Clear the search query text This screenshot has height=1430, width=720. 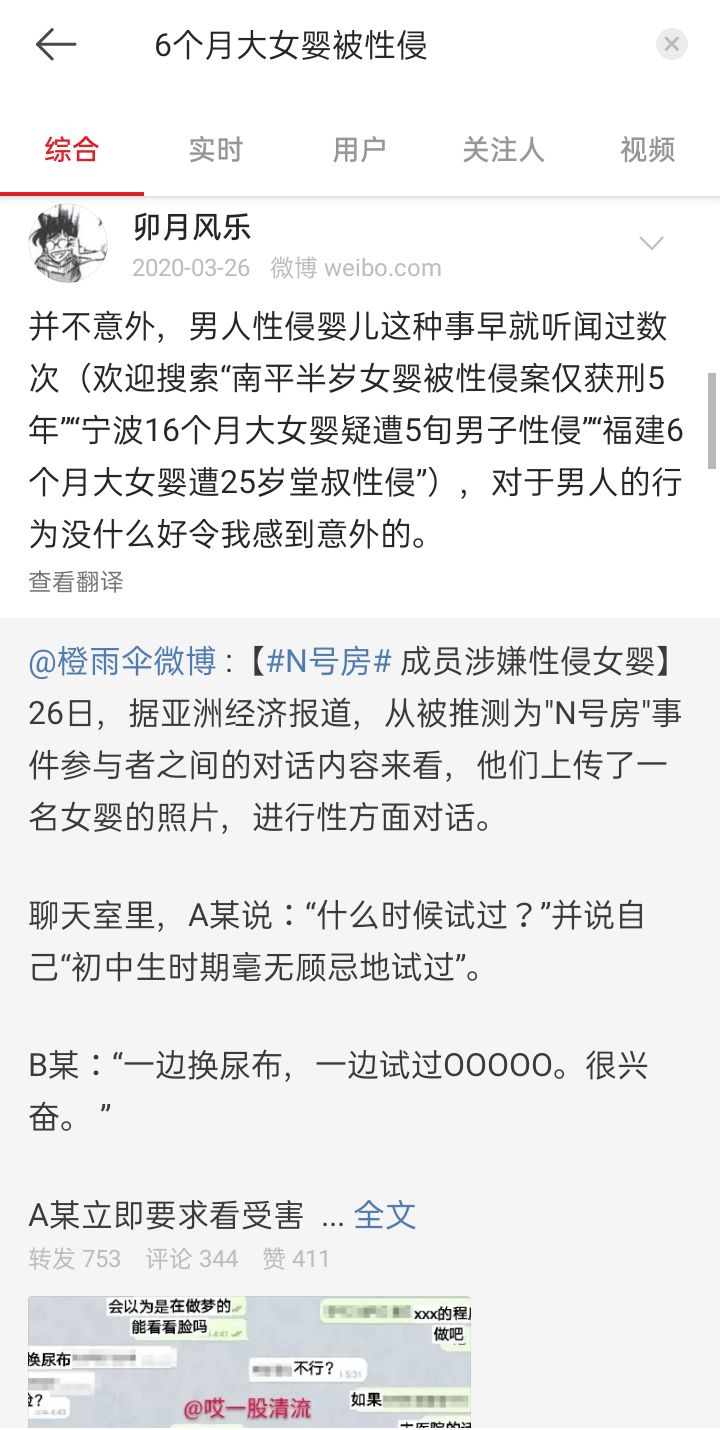671,45
